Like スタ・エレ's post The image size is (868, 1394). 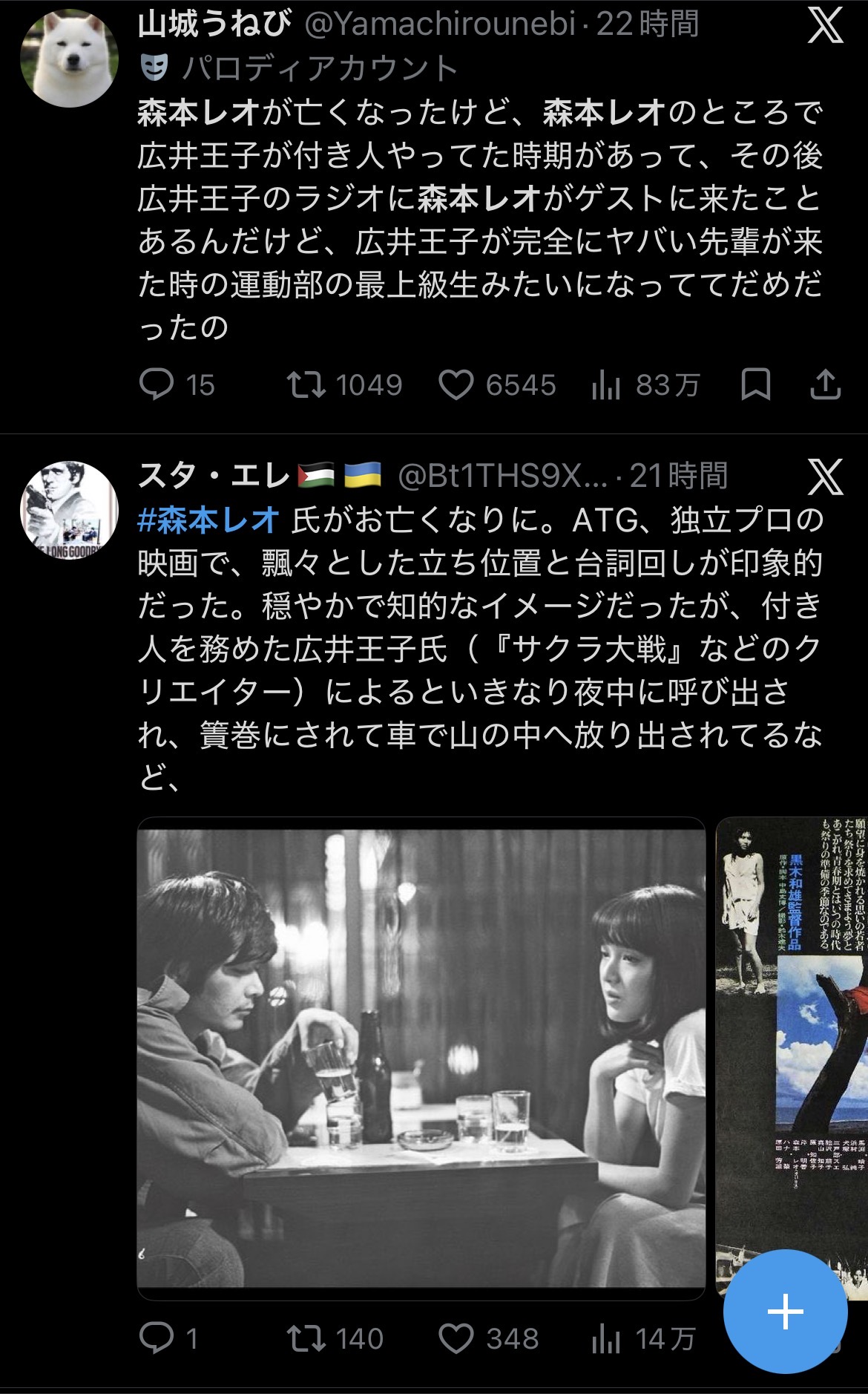pos(487,1338)
